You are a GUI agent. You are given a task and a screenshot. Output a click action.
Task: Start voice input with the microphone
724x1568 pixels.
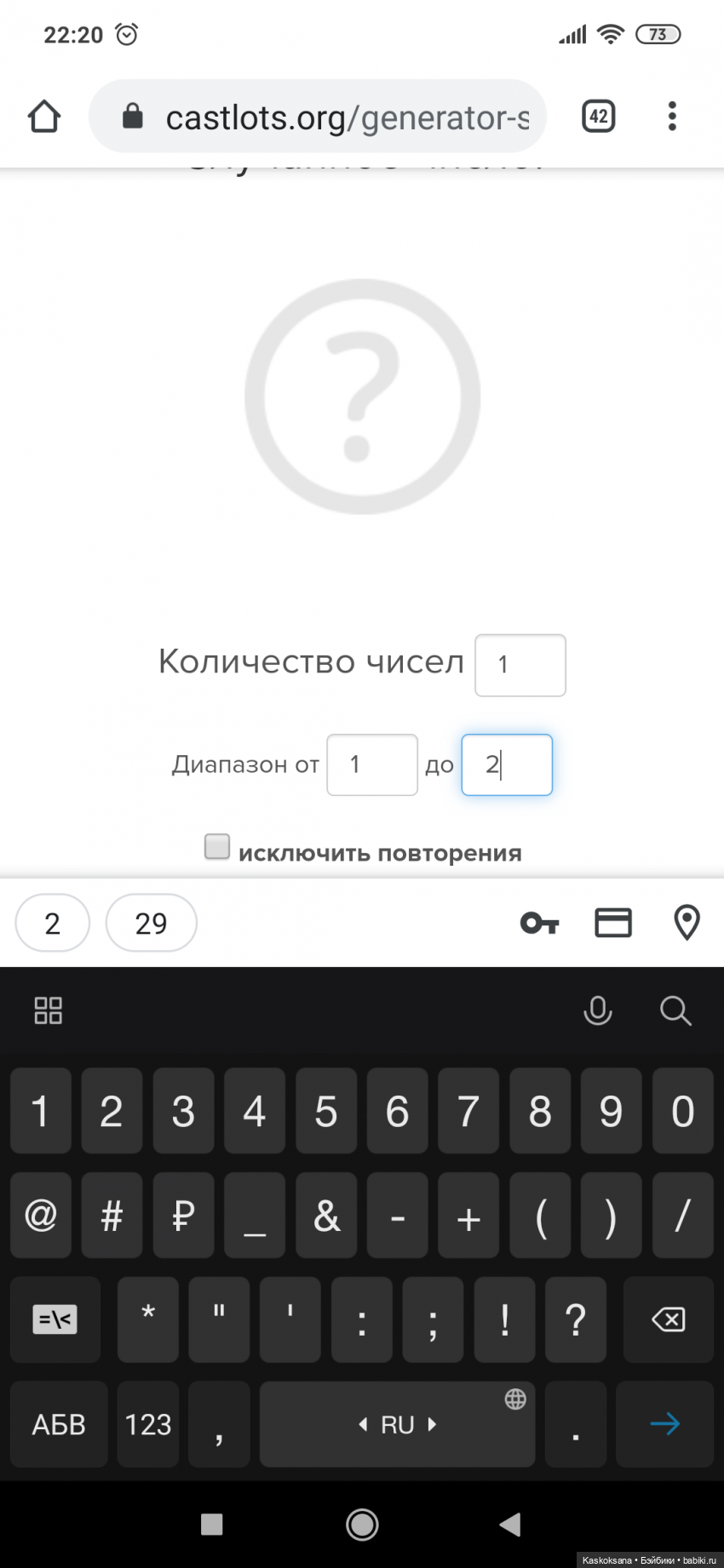pos(598,1011)
